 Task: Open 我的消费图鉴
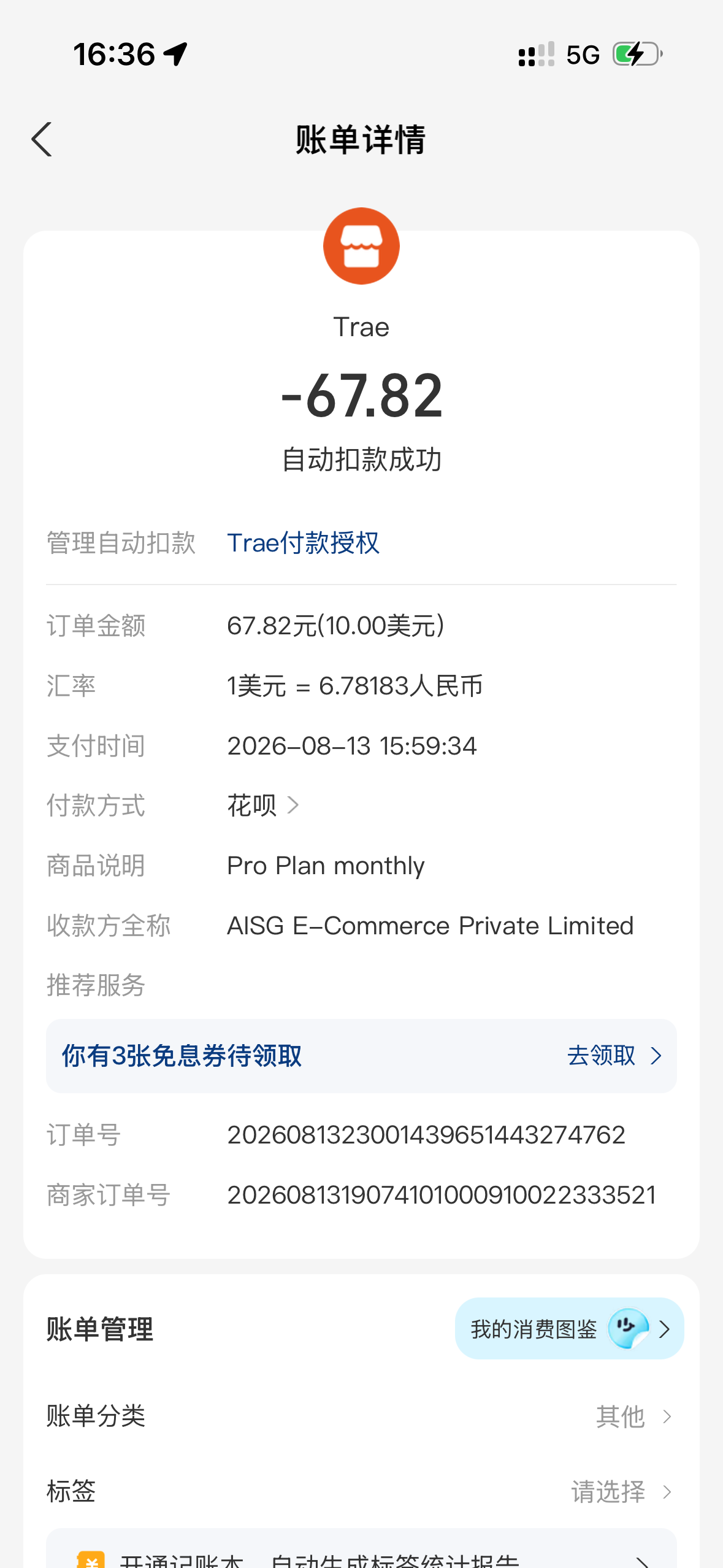[x=569, y=1328]
